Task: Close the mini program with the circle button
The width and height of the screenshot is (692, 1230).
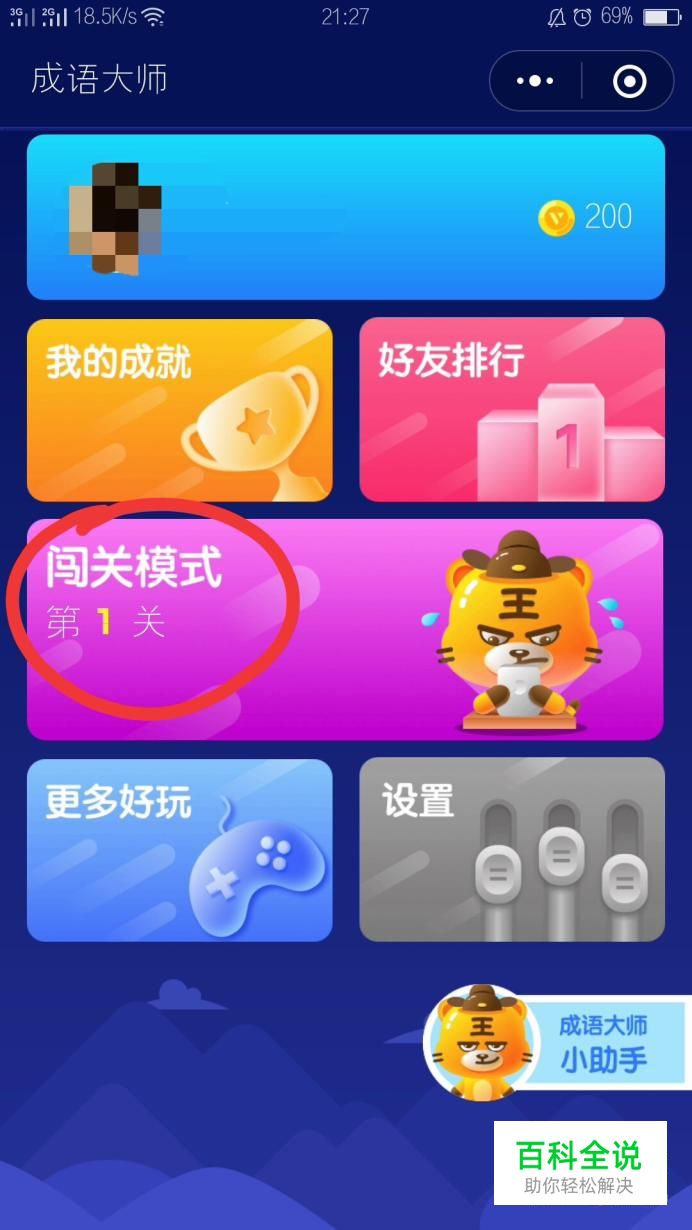Action: click(x=629, y=81)
